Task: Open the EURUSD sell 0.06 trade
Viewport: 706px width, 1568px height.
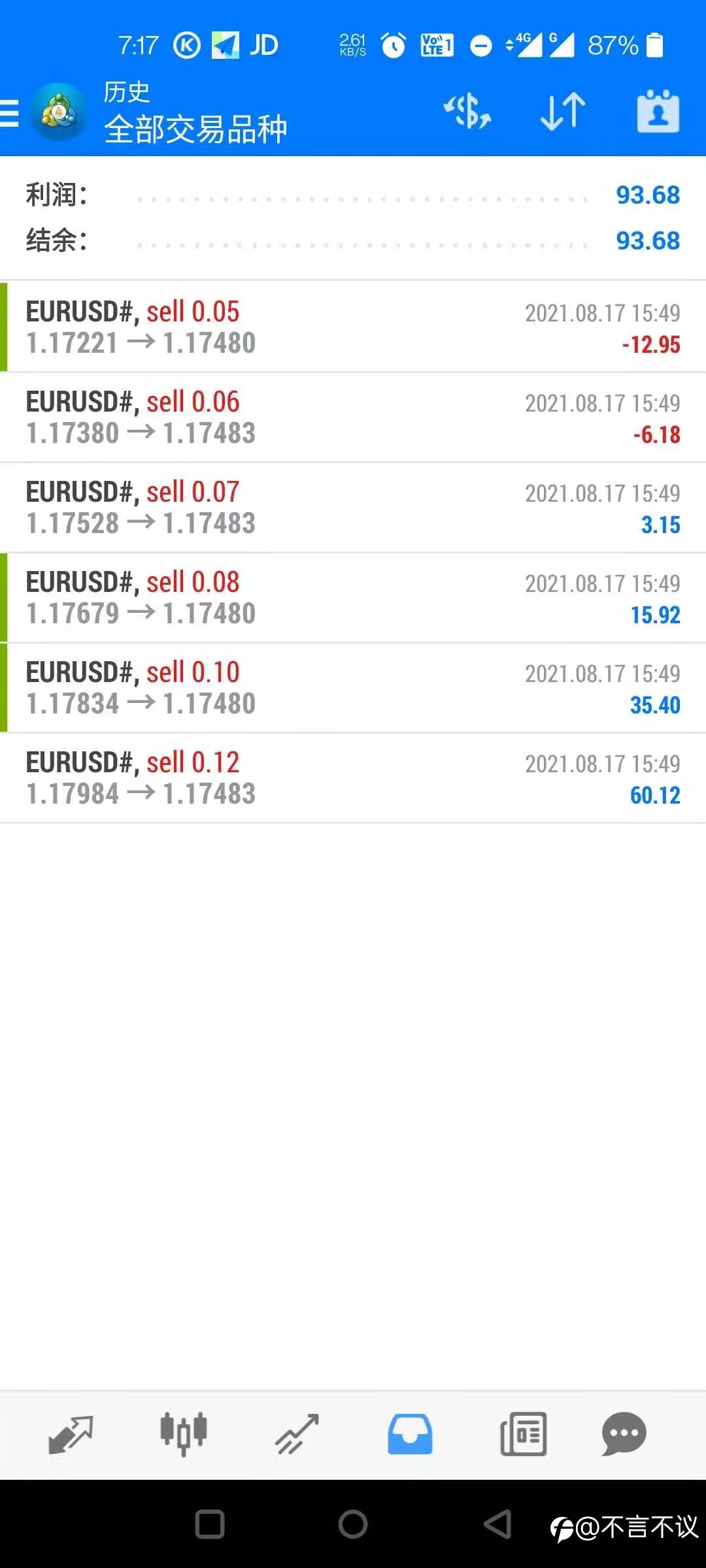Action: coord(353,417)
